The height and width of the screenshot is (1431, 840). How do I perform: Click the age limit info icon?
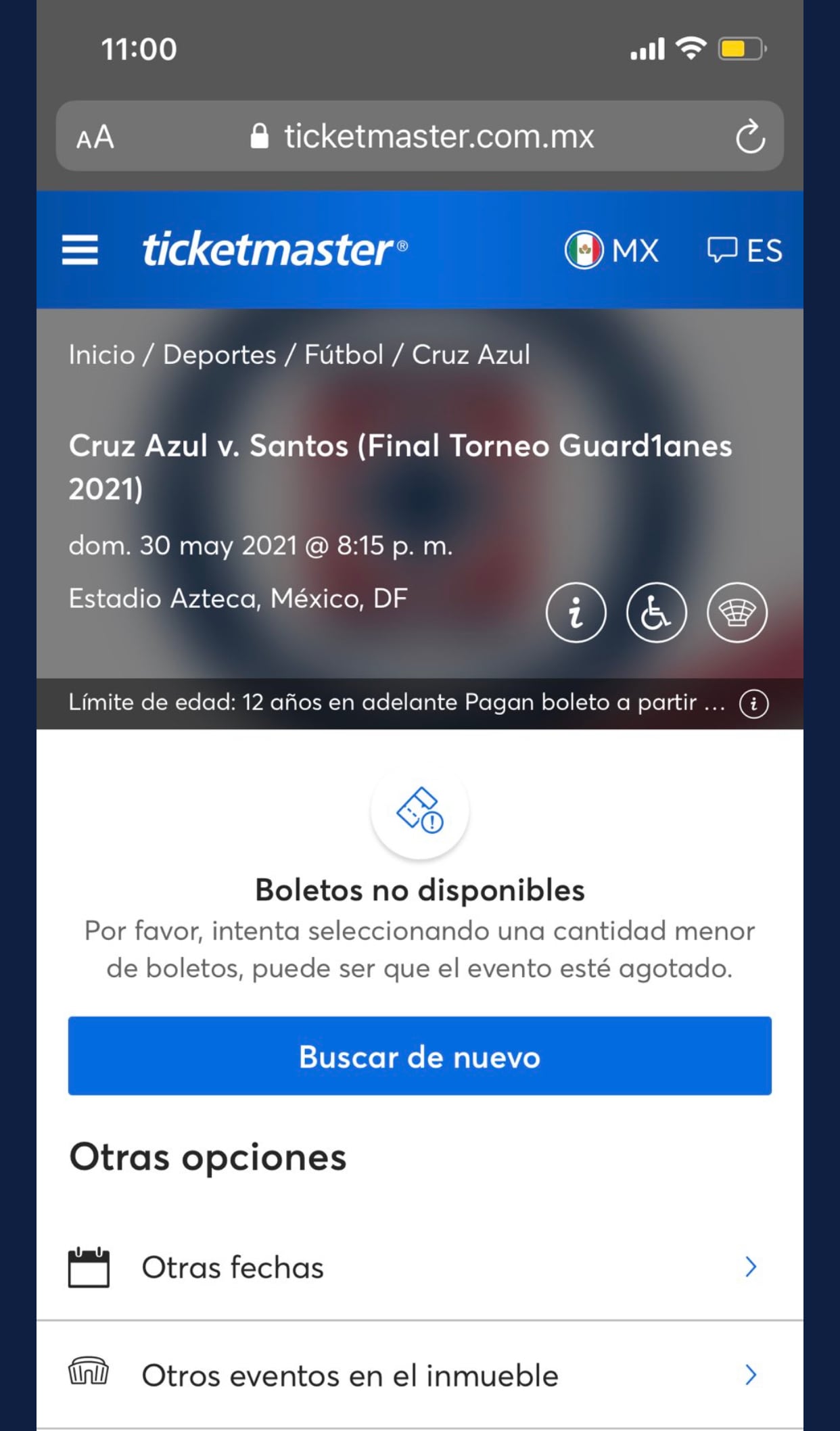(753, 702)
